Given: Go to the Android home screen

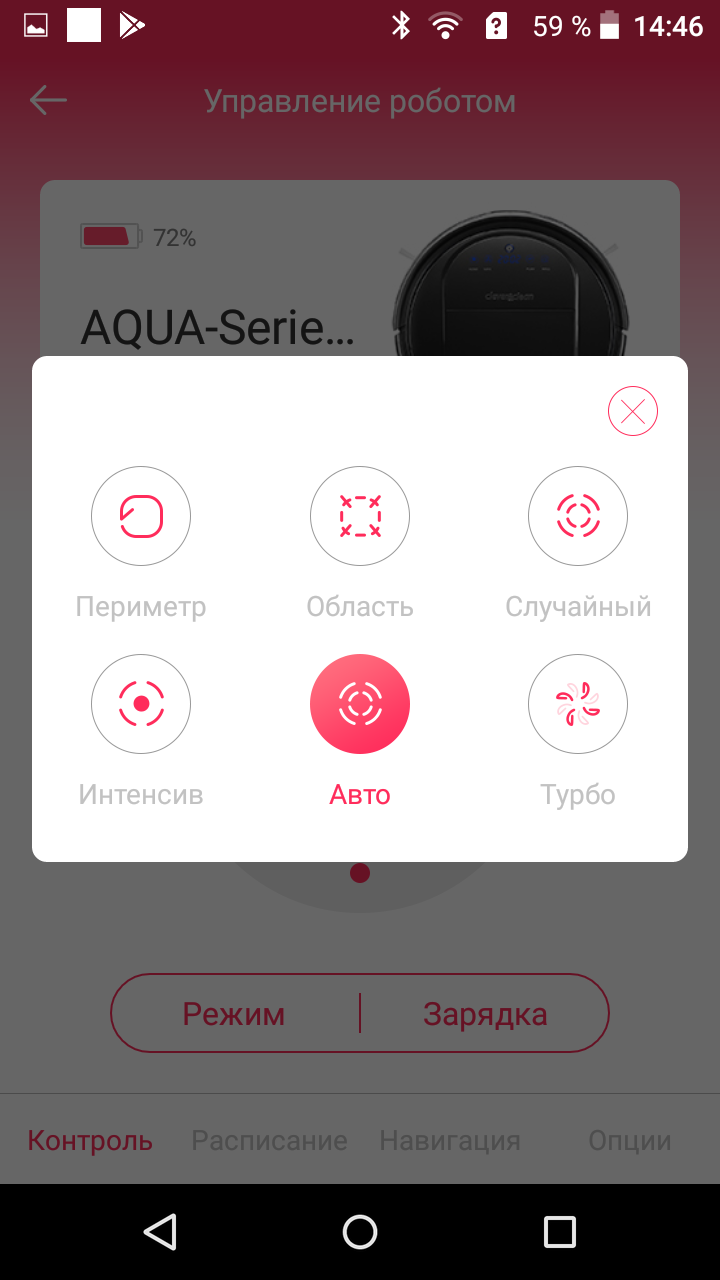Looking at the screenshot, I should click(360, 1232).
